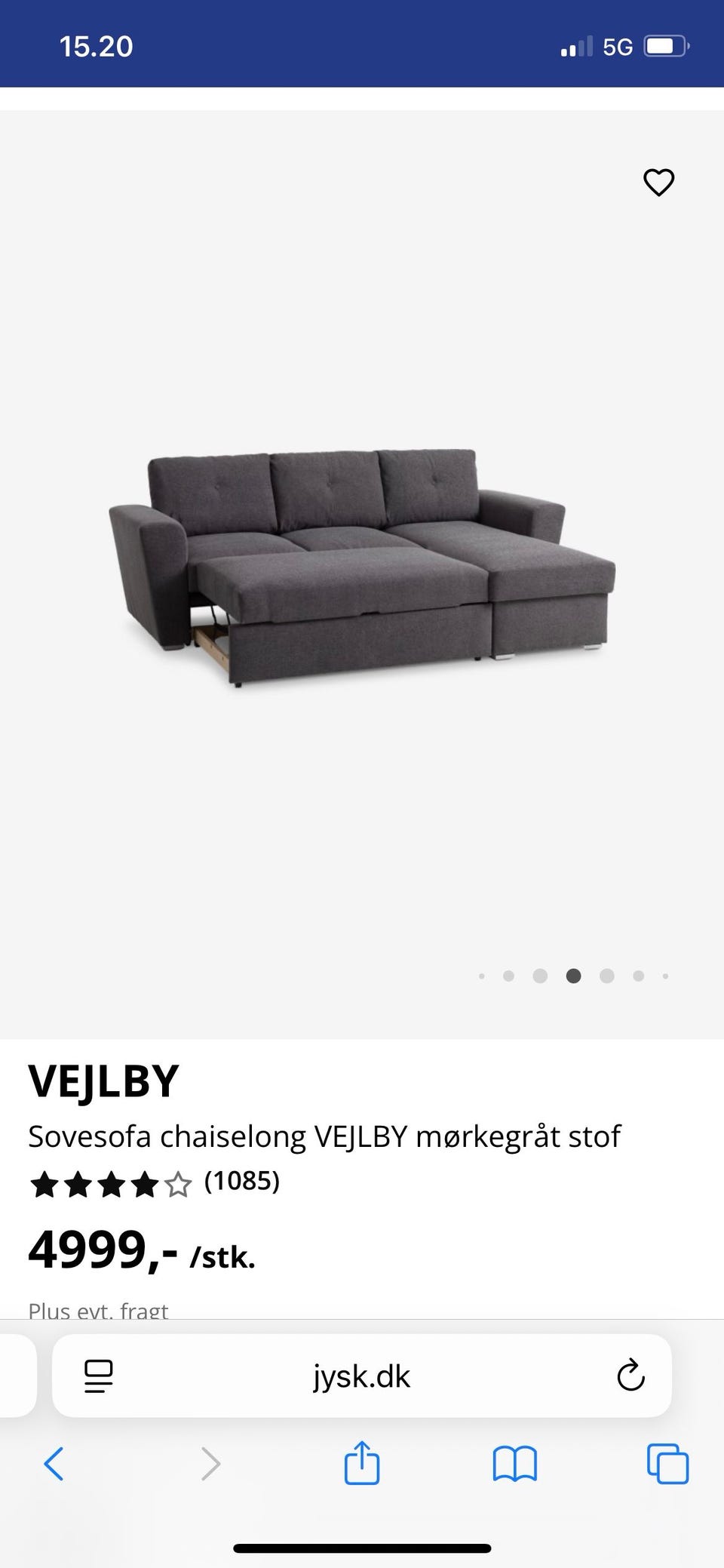Tap the page reload icon in address bar
724x1568 pixels.
(x=630, y=1376)
